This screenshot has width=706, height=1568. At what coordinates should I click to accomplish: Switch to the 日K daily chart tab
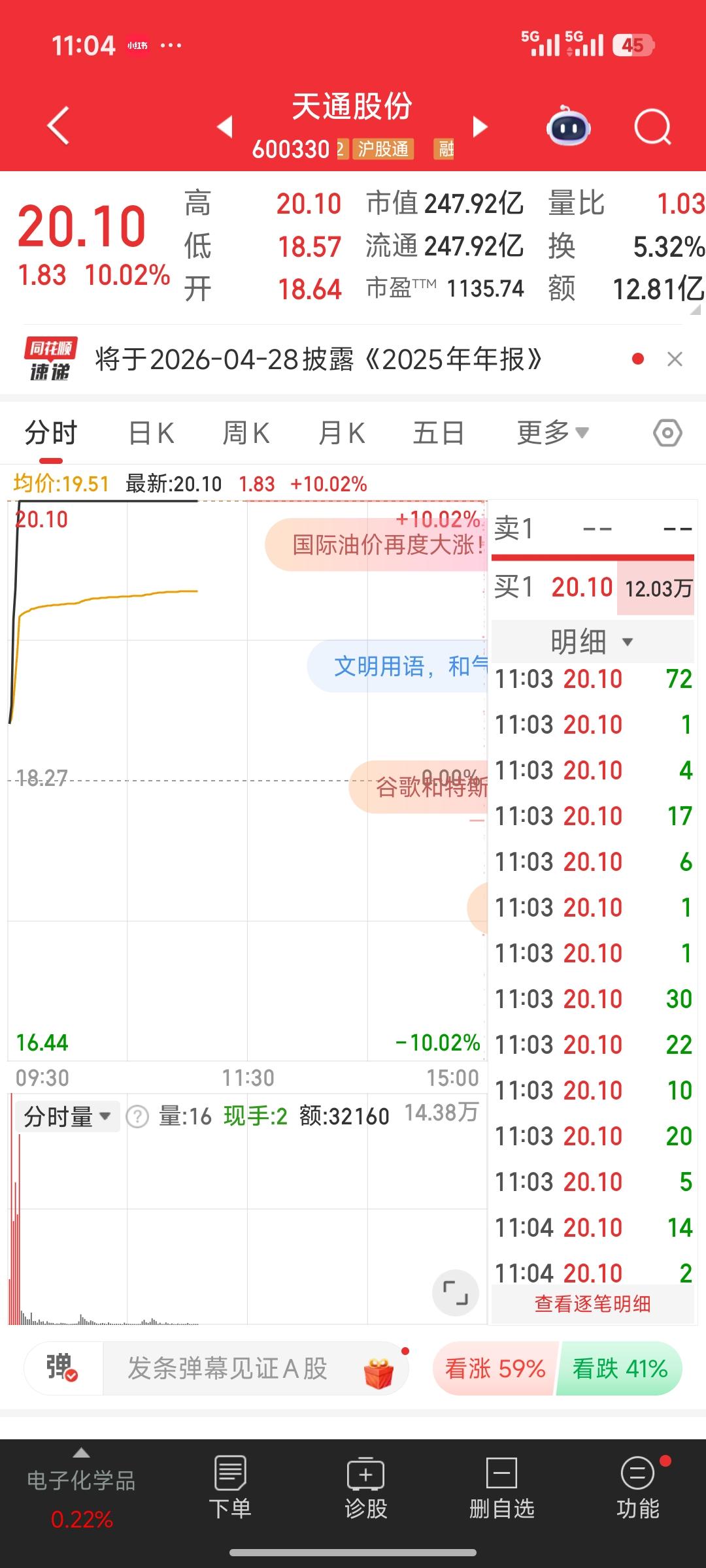pos(151,431)
